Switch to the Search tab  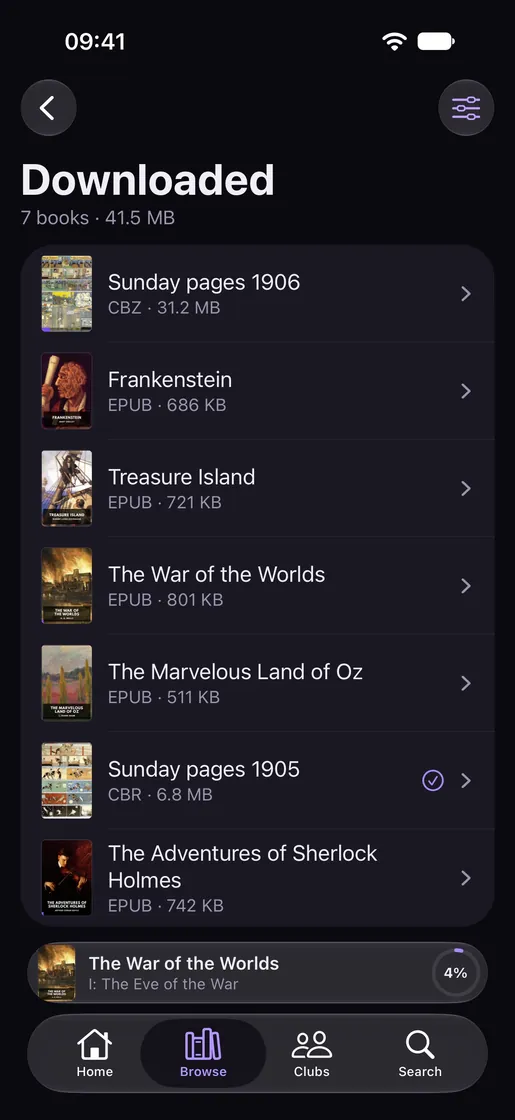point(420,1054)
